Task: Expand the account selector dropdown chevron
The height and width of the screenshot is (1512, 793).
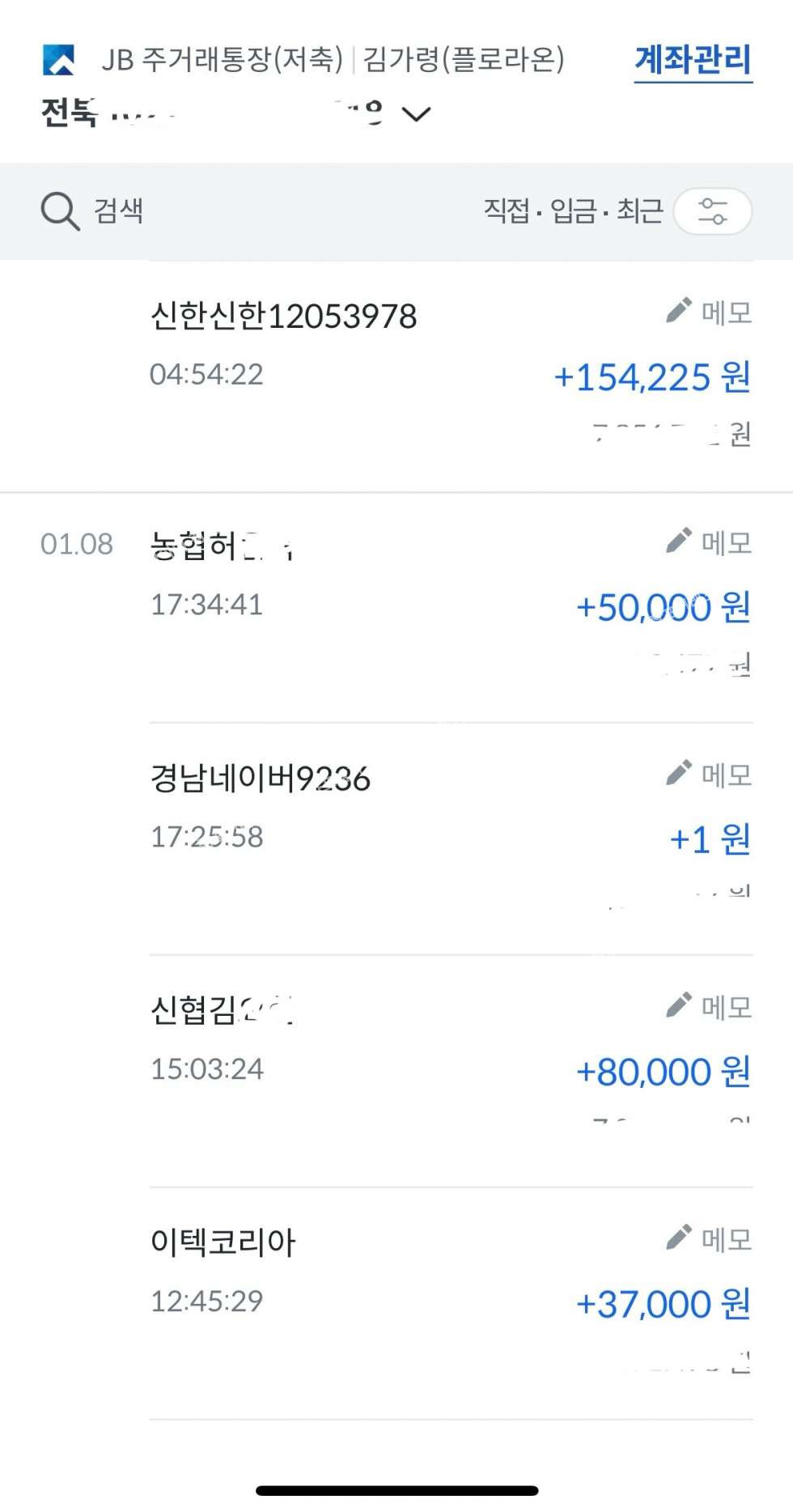Action: [417, 114]
